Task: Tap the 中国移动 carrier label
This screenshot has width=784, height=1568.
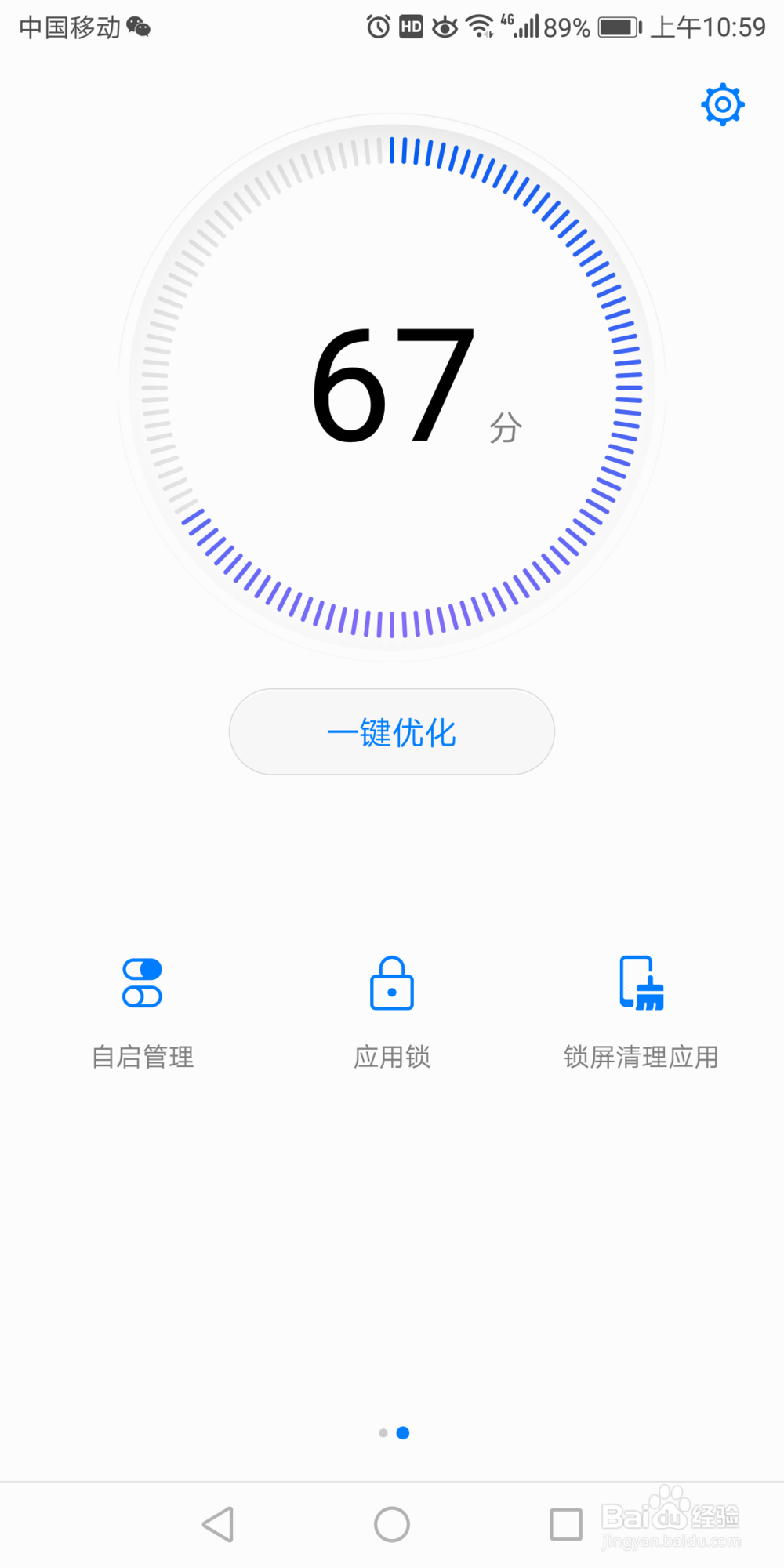Action: [x=71, y=26]
